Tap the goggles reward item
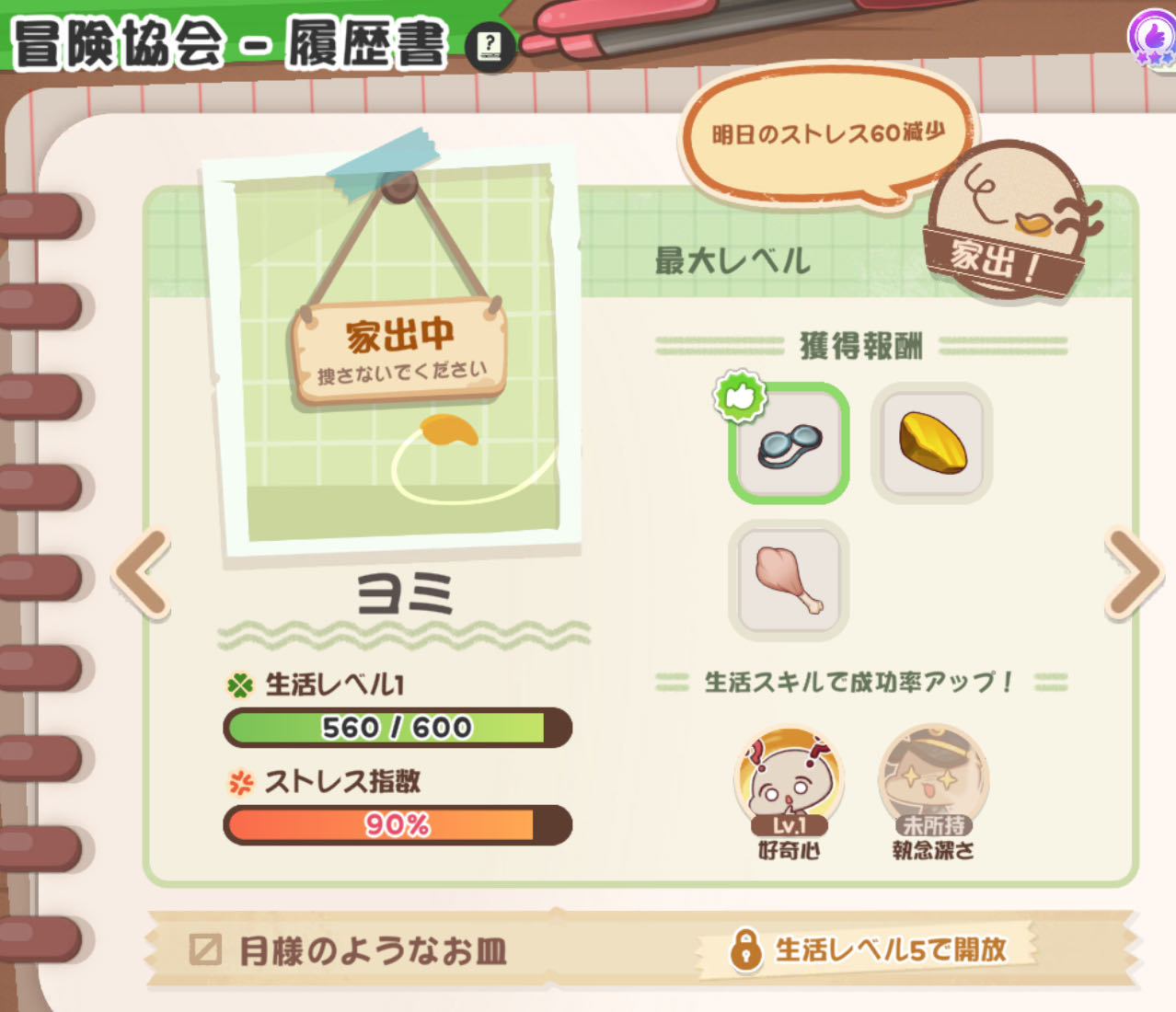 coord(790,443)
